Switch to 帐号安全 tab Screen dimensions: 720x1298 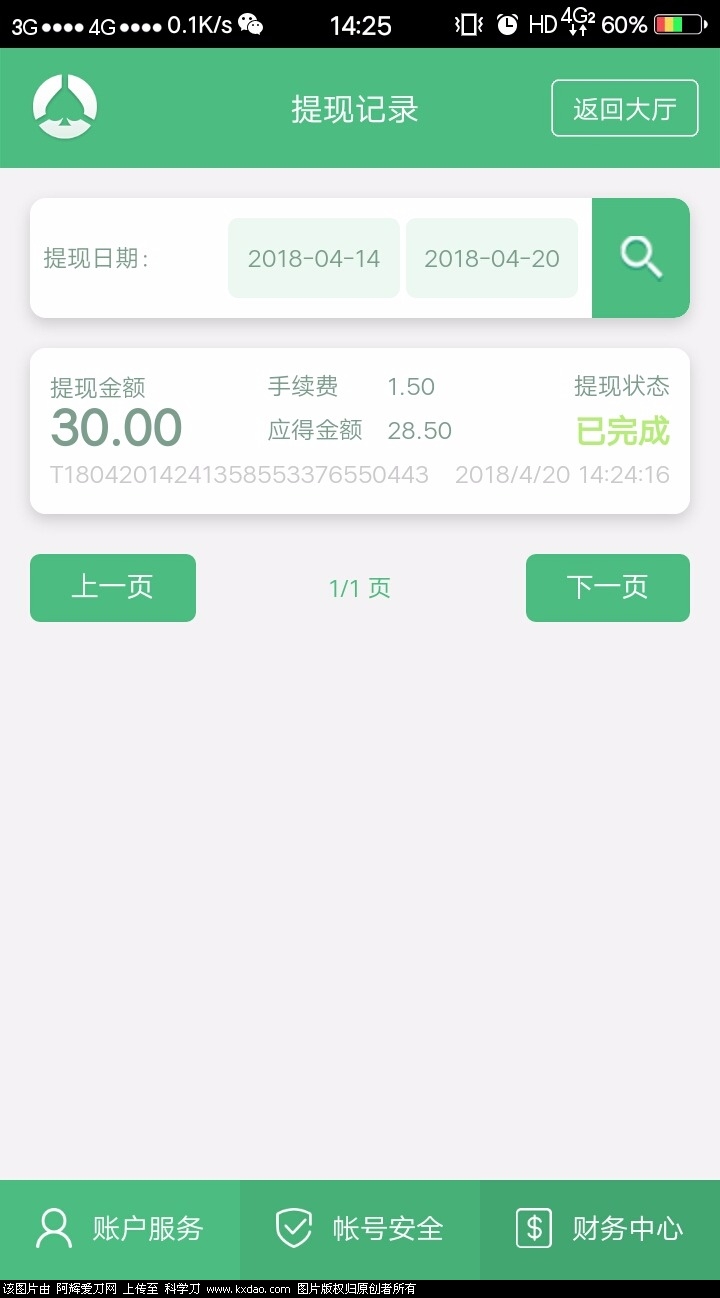[x=360, y=1228]
